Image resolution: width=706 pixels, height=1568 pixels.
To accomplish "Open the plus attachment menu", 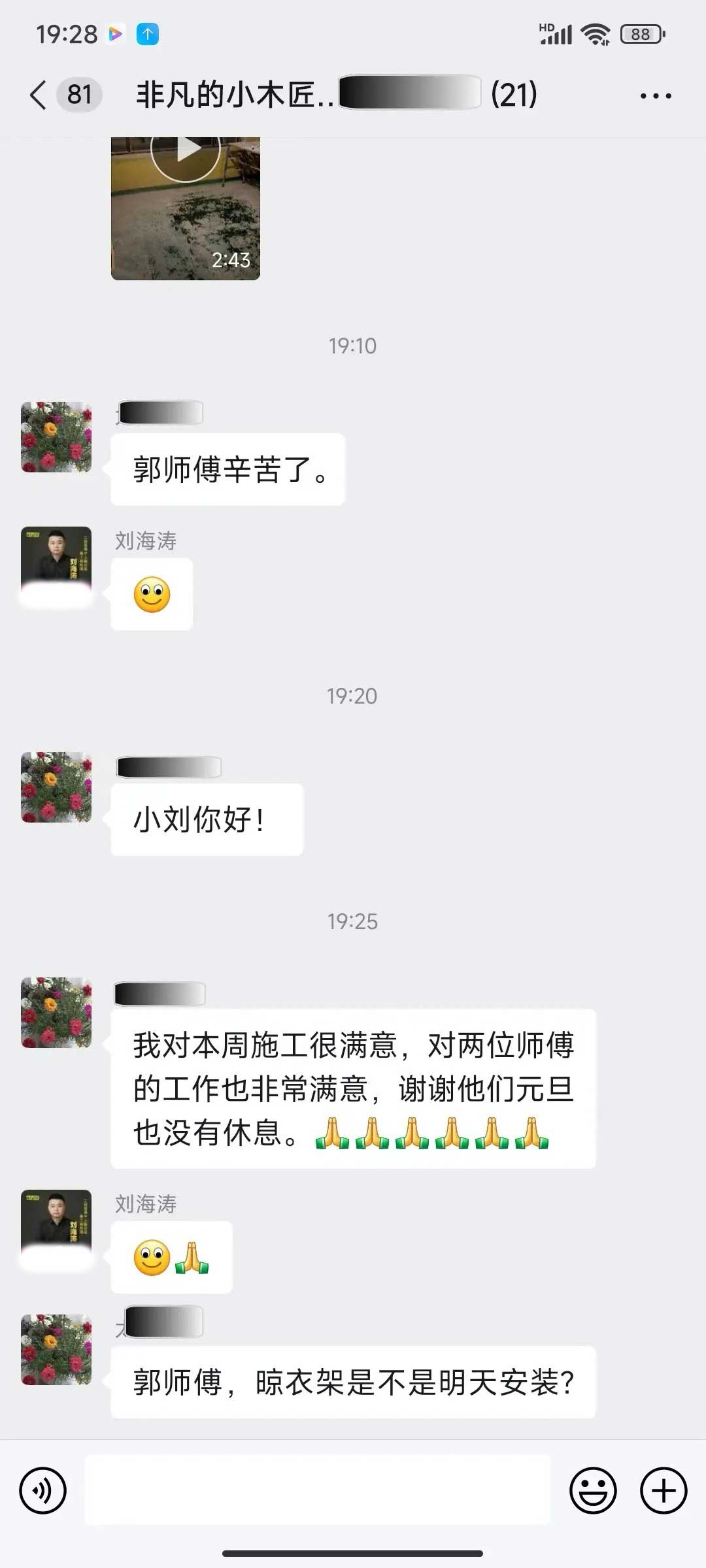I will coord(663,1491).
